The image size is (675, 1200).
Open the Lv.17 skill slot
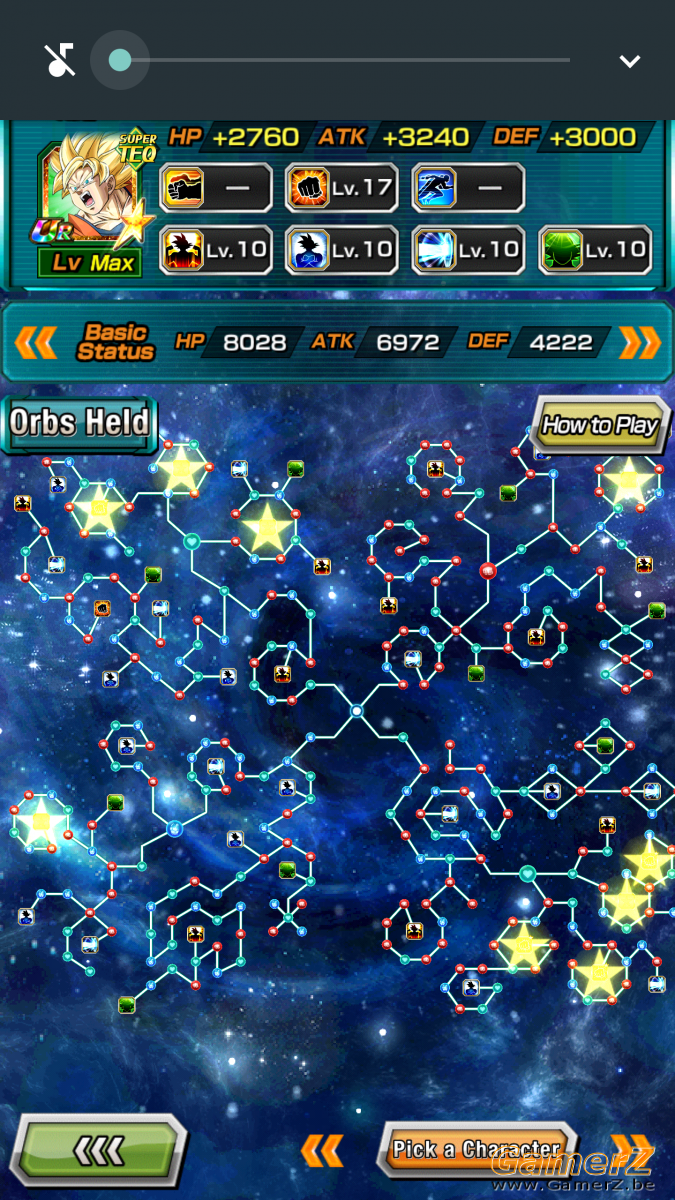pyautogui.click(x=342, y=188)
